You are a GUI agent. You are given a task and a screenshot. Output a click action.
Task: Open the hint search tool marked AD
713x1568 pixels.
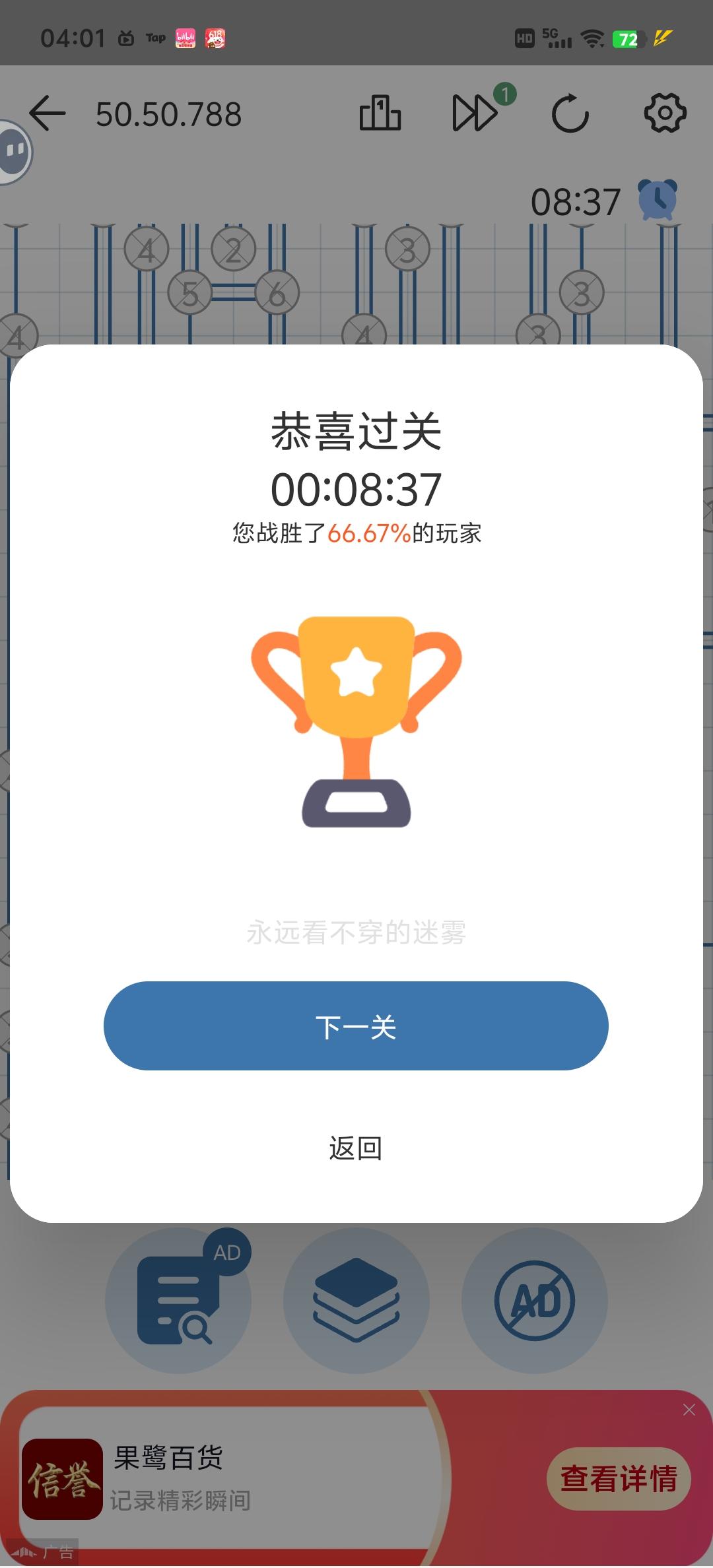[x=177, y=1297]
